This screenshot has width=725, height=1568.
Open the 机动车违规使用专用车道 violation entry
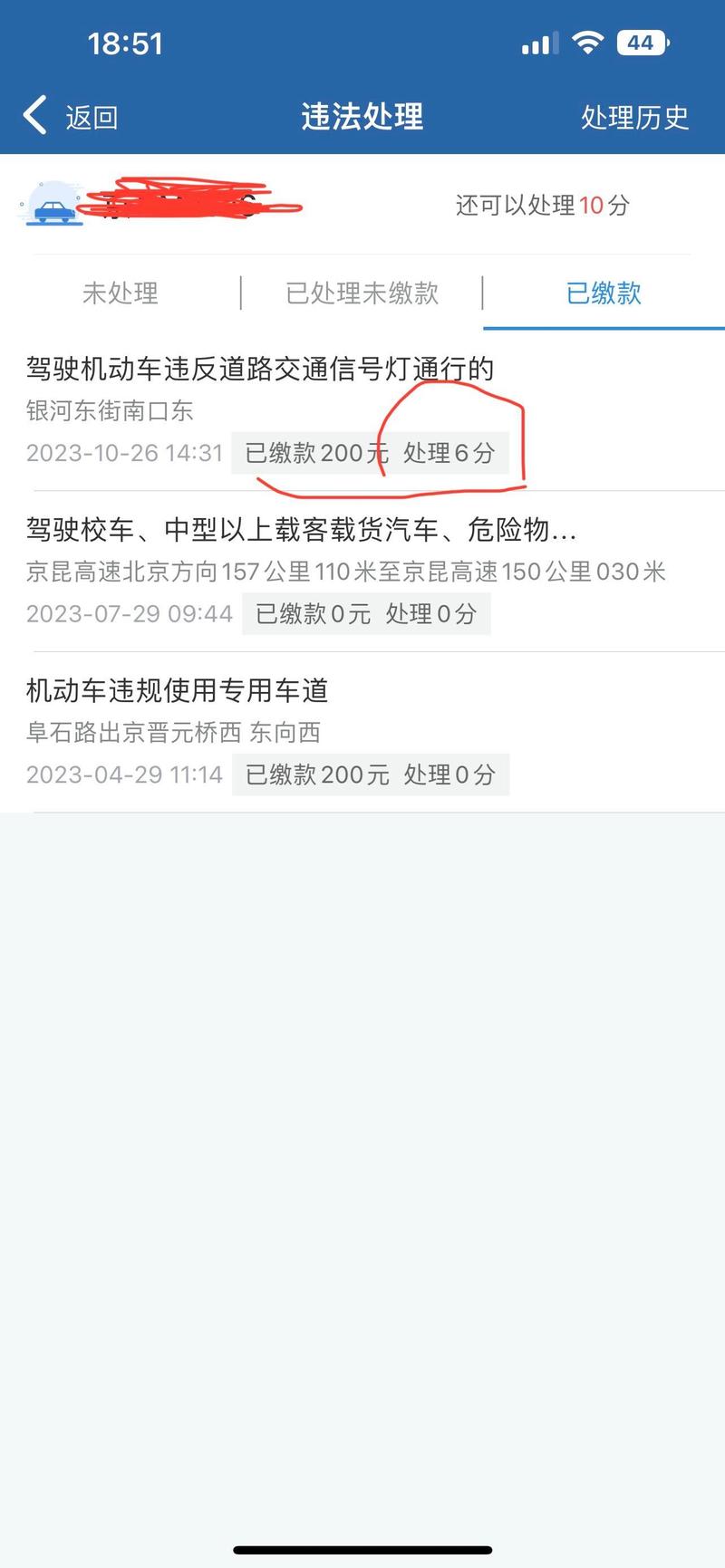point(178,691)
